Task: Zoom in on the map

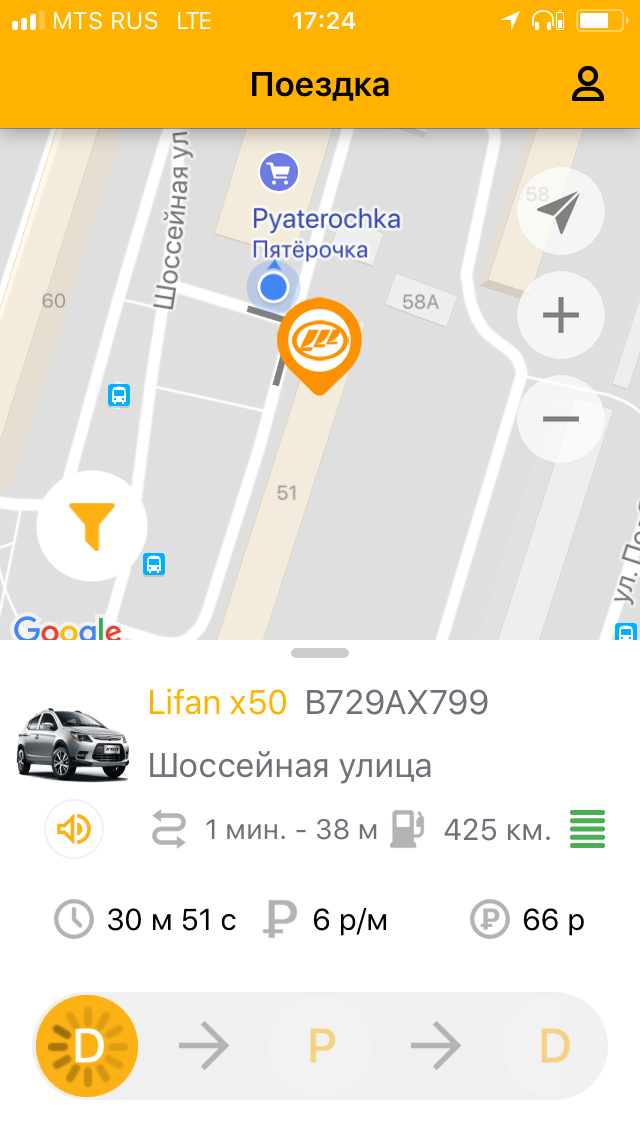Action: coord(560,317)
